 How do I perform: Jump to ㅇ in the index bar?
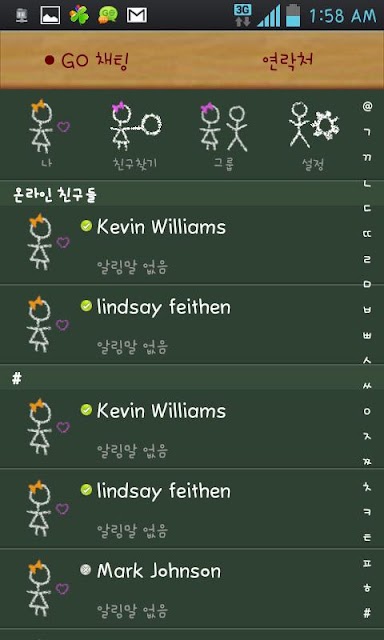[367, 411]
